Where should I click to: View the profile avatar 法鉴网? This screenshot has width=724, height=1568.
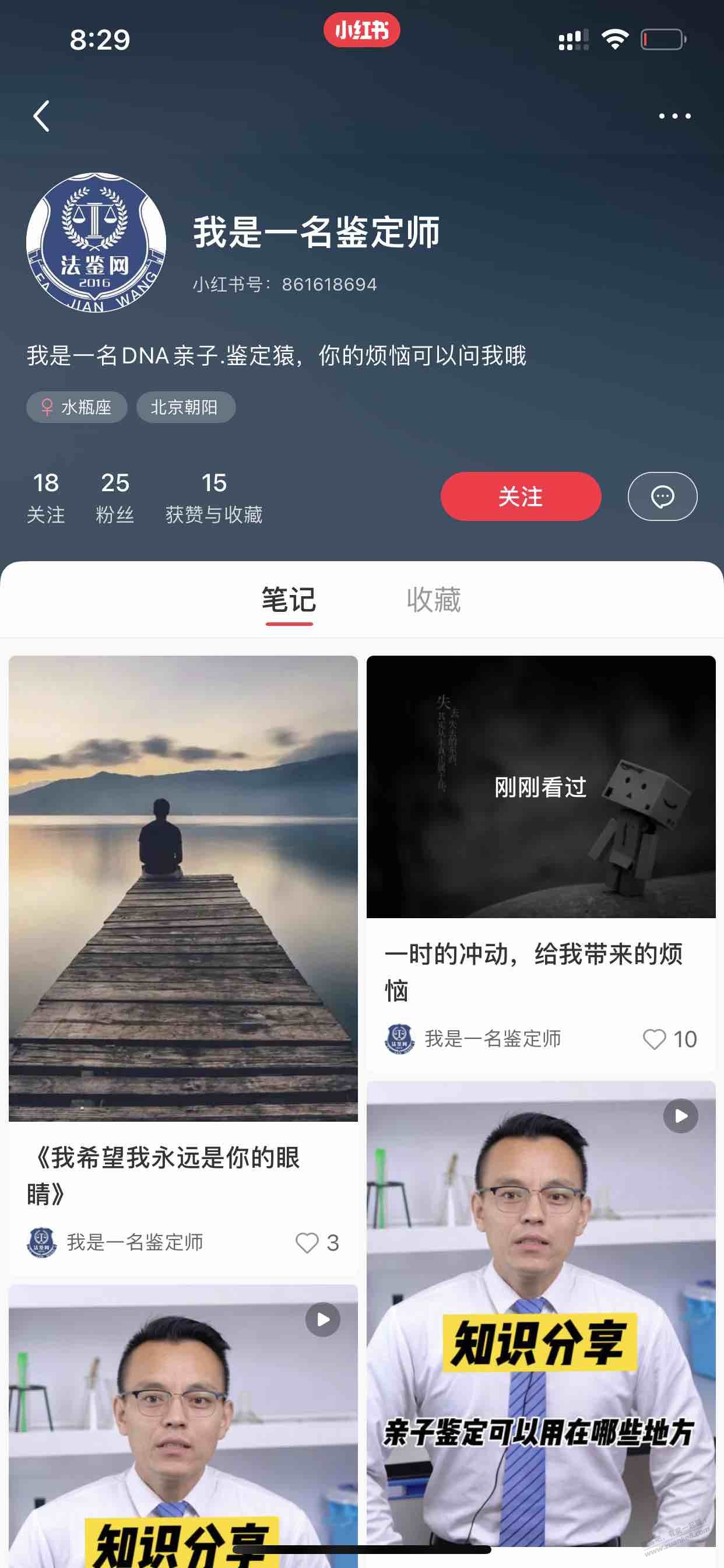coord(96,243)
